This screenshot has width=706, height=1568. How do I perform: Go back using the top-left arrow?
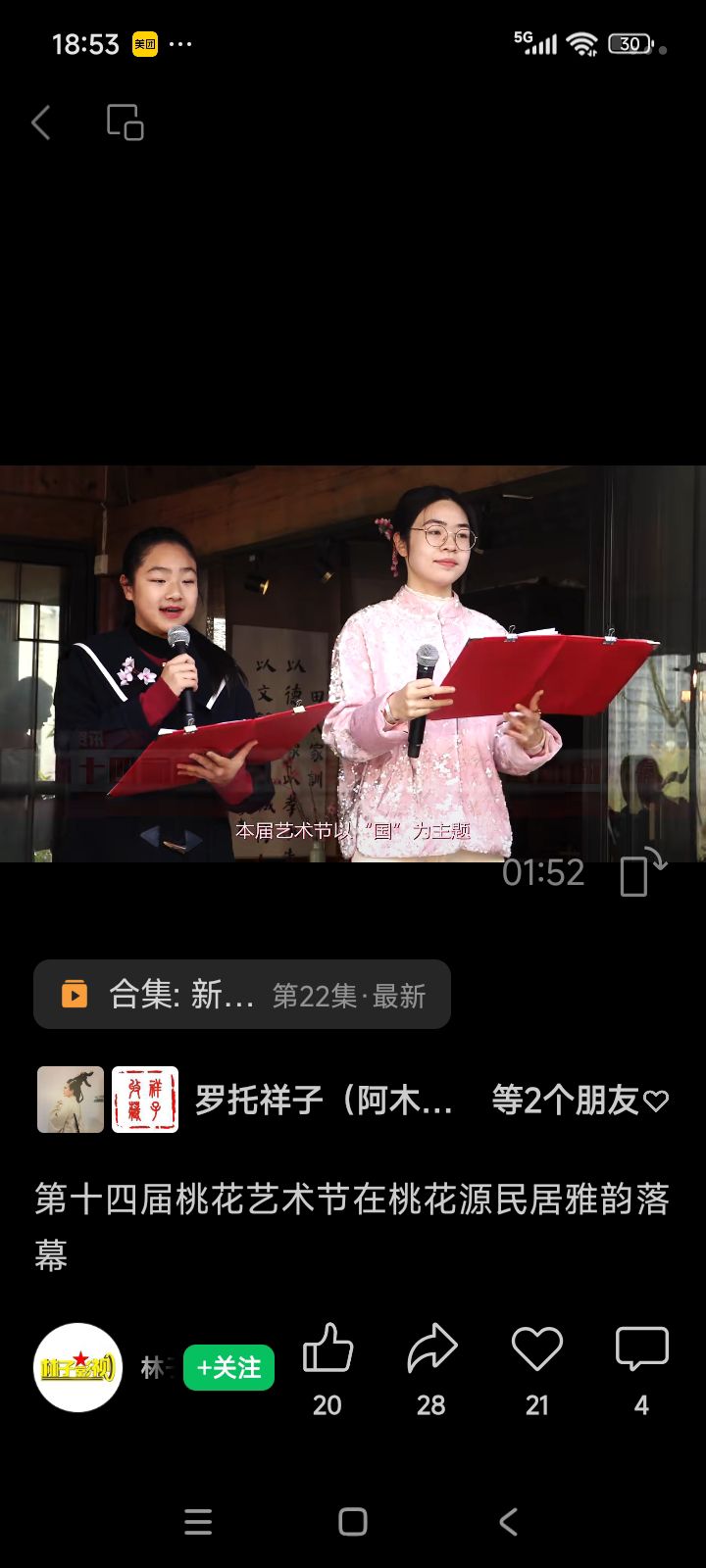41,123
